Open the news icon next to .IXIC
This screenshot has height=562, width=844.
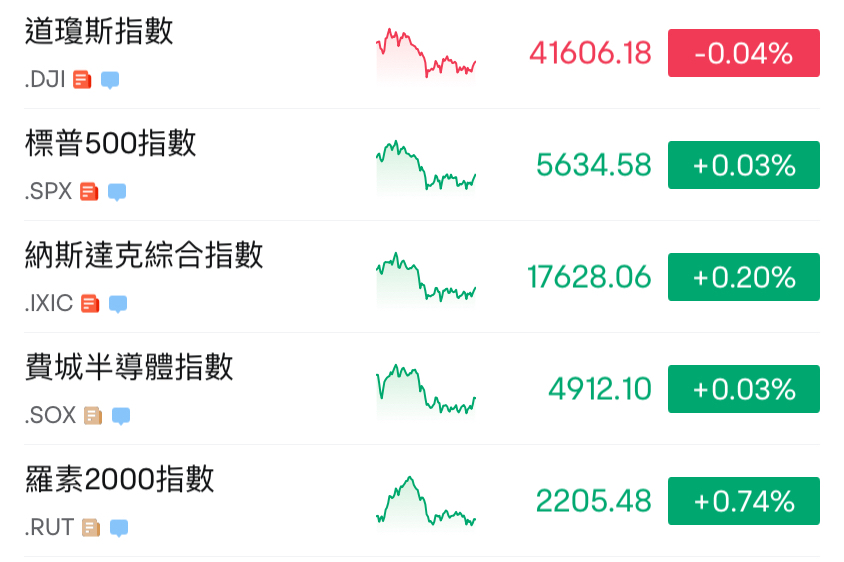pos(90,304)
